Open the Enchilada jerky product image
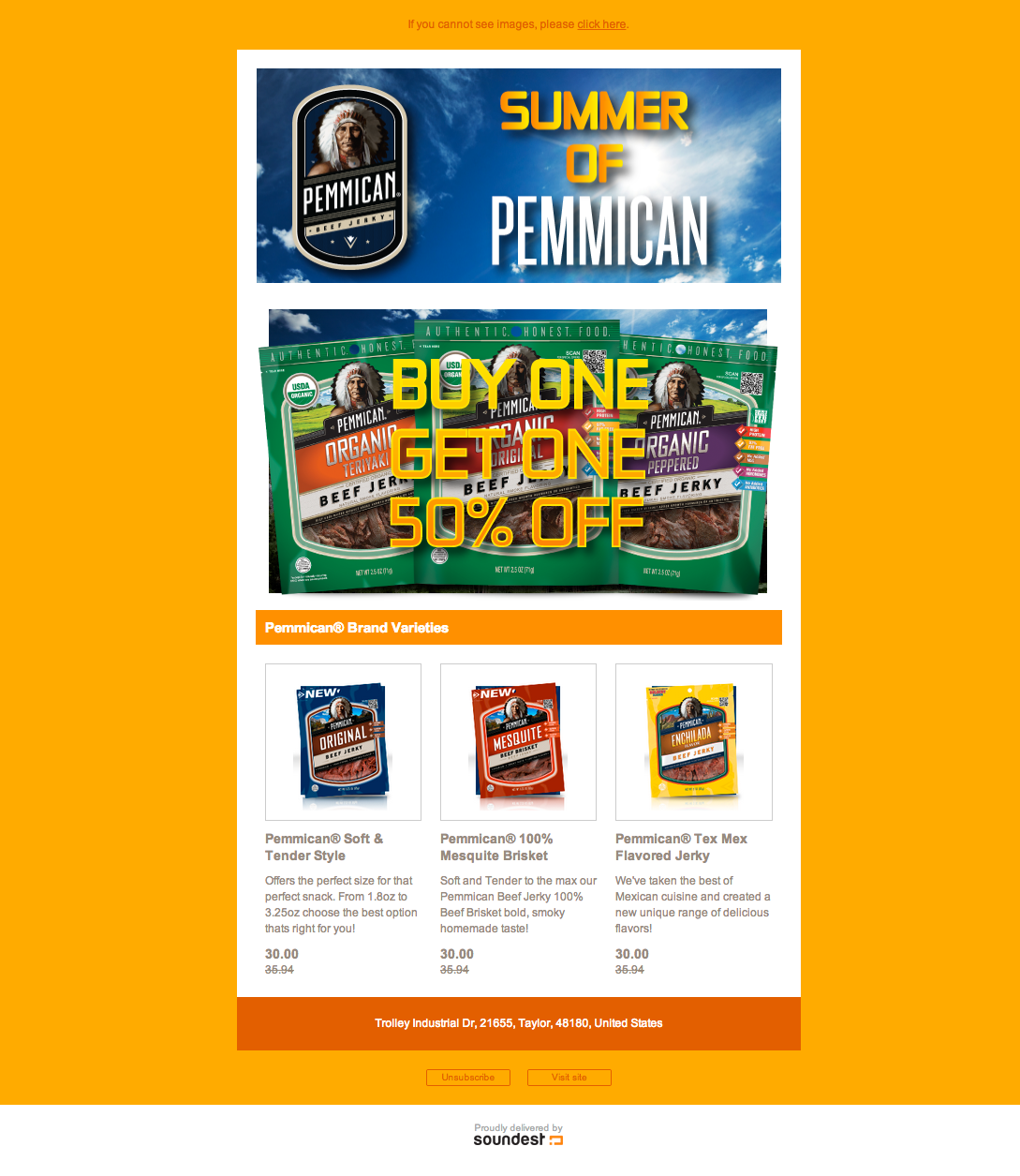This screenshot has height=1176, width=1020. pyautogui.click(x=693, y=742)
